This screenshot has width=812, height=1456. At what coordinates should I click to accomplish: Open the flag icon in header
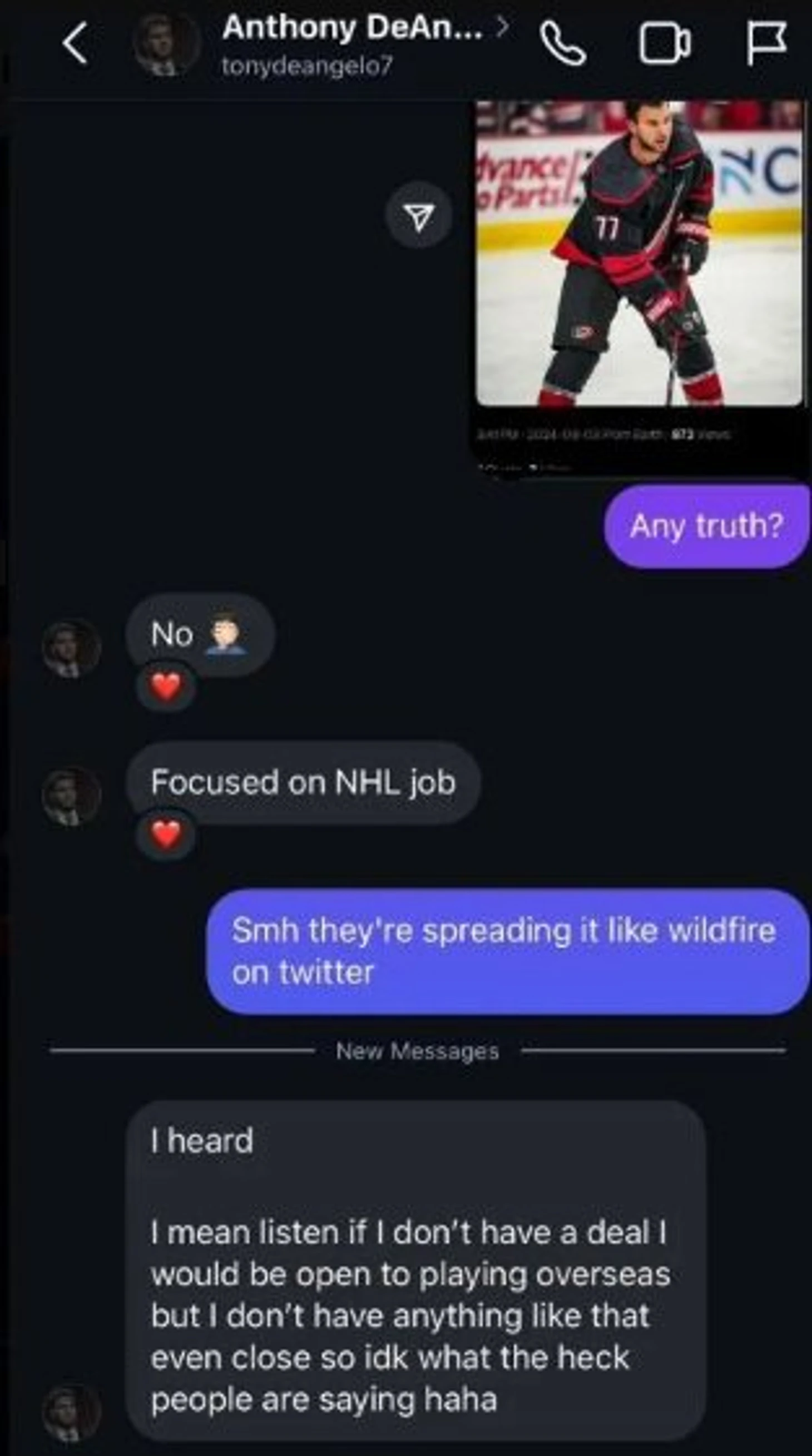(x=766, y=43)
